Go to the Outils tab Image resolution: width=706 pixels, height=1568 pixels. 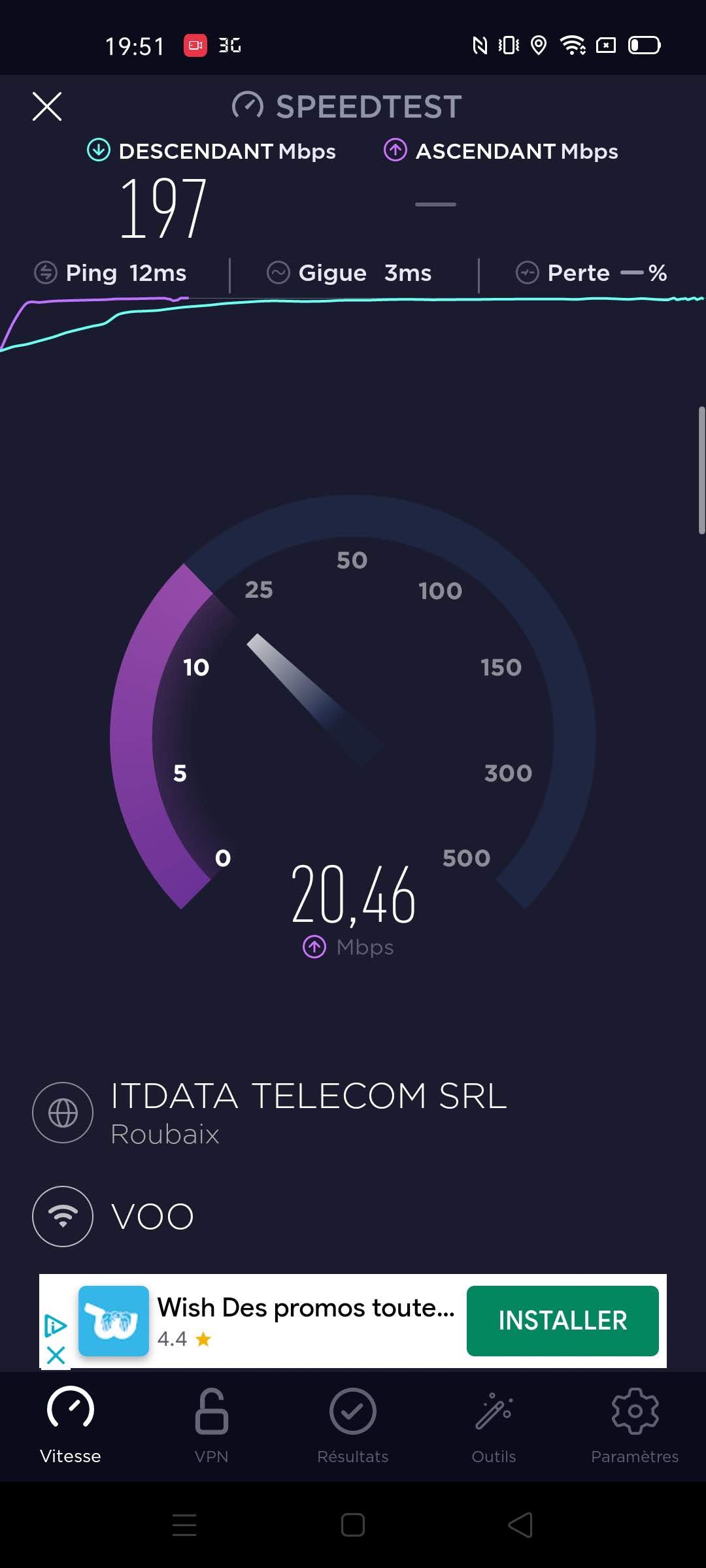click(x=494, y=1424)
